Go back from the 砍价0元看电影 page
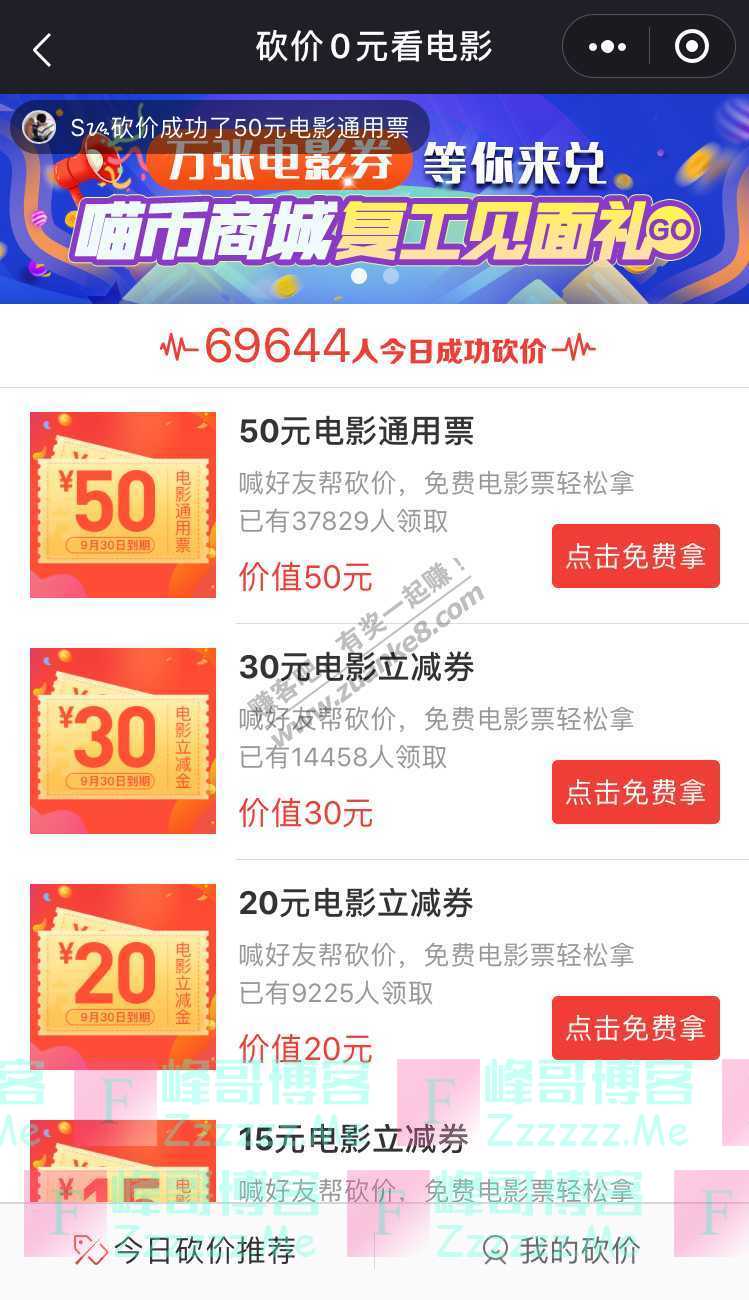Screen dimensions: 749x1300 coord(42,49)
